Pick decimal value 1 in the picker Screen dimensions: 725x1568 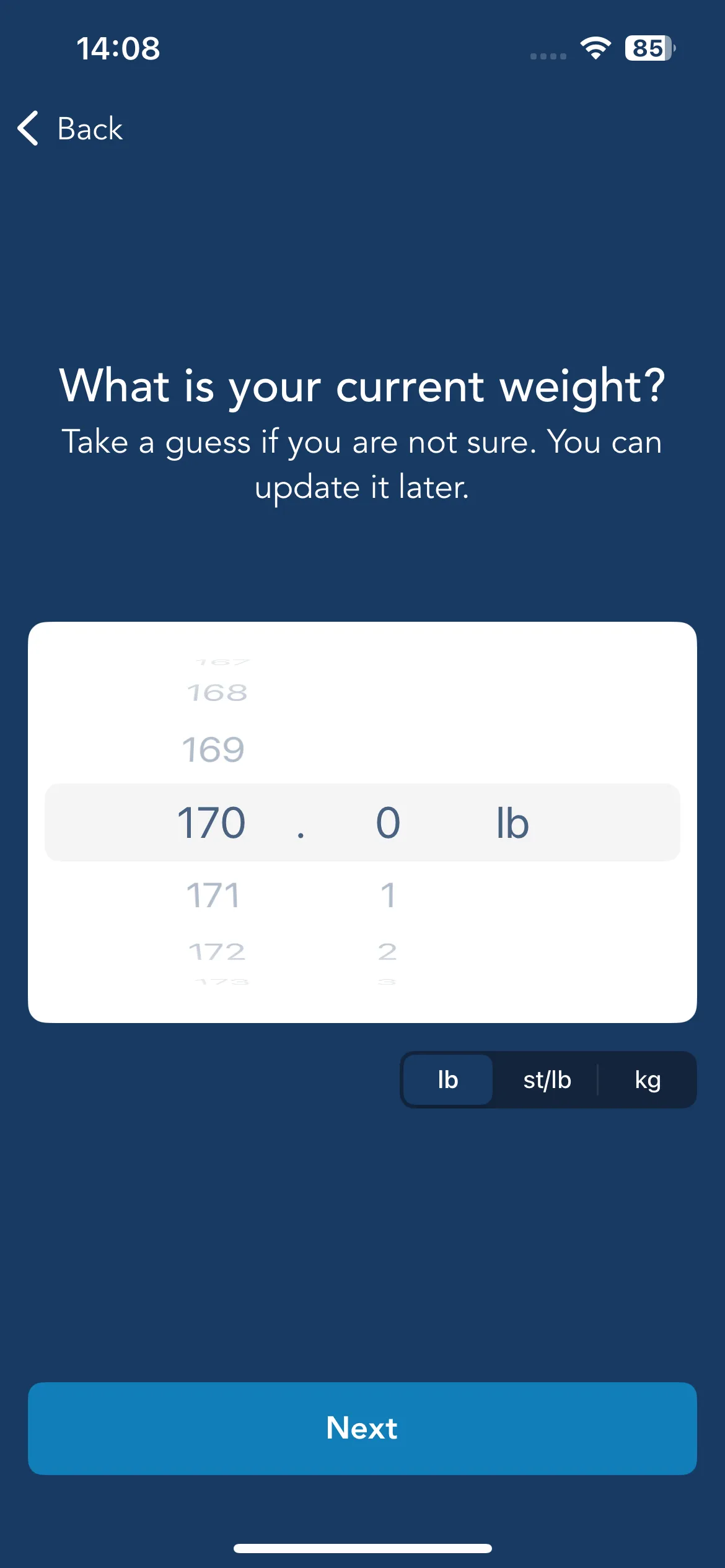pos(388,895)
